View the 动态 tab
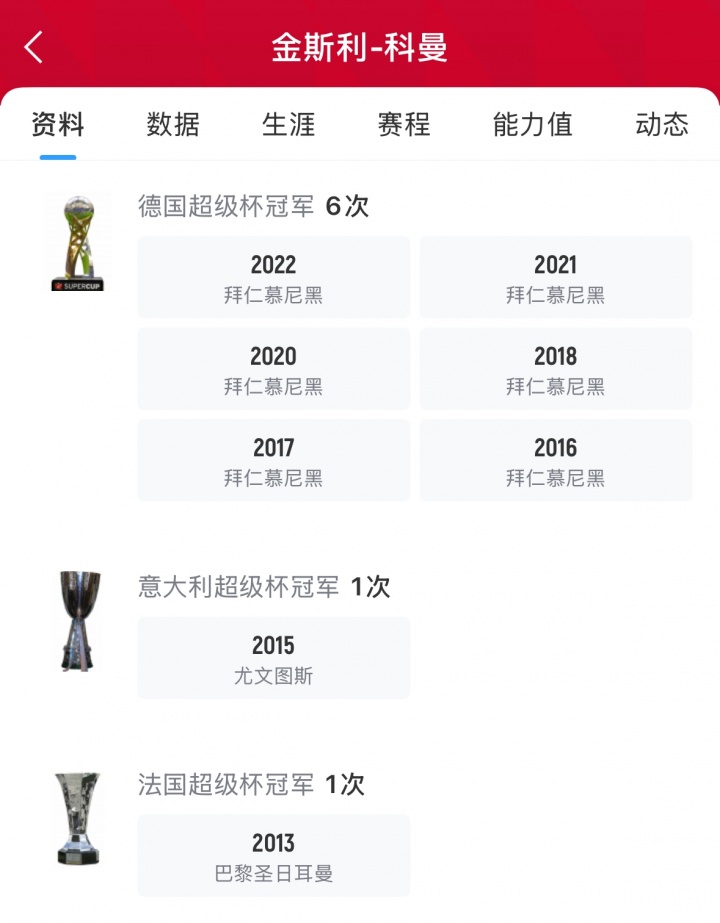Viewport: 720px width, 923px height. (661, 125)
